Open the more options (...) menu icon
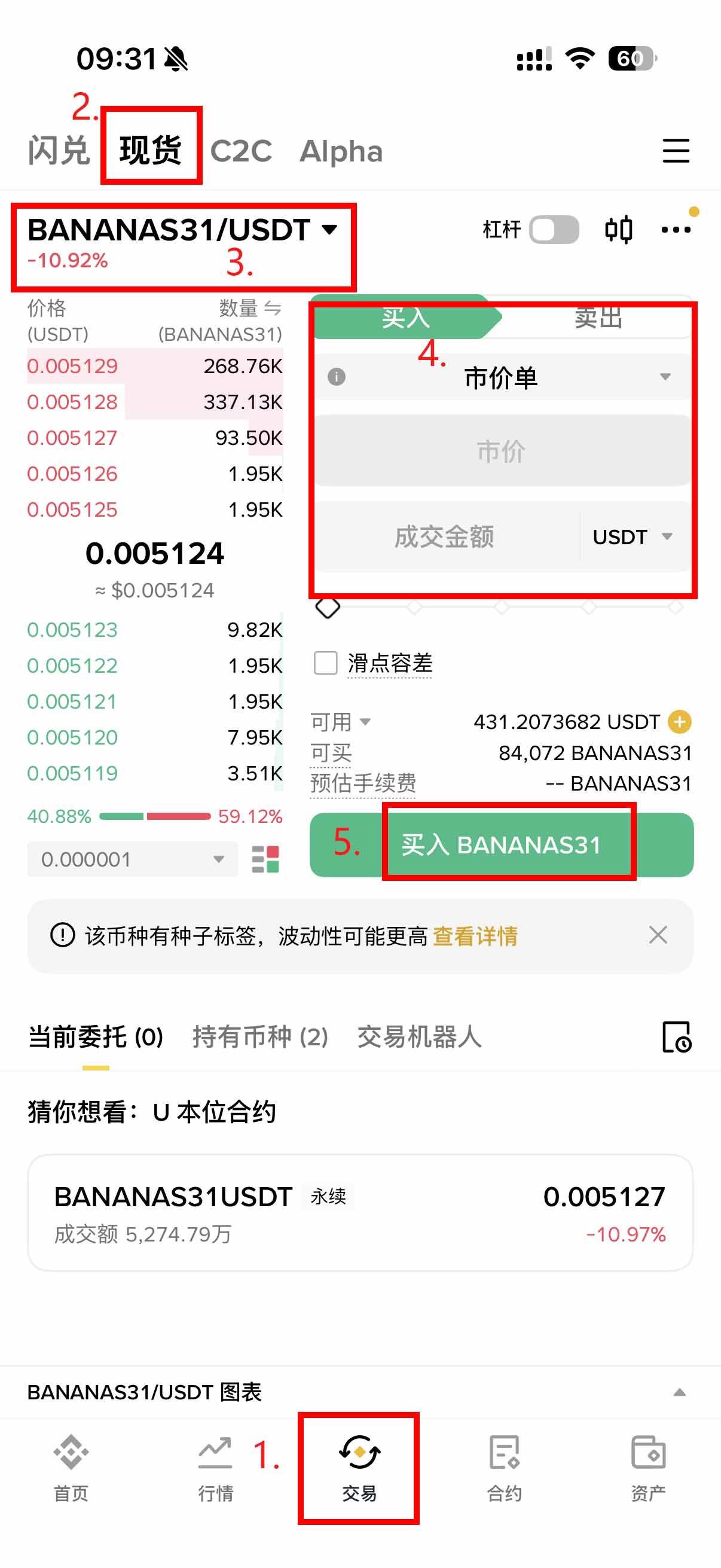The width and height of the screenshot is (721, 1568). (x=677, y=229)
